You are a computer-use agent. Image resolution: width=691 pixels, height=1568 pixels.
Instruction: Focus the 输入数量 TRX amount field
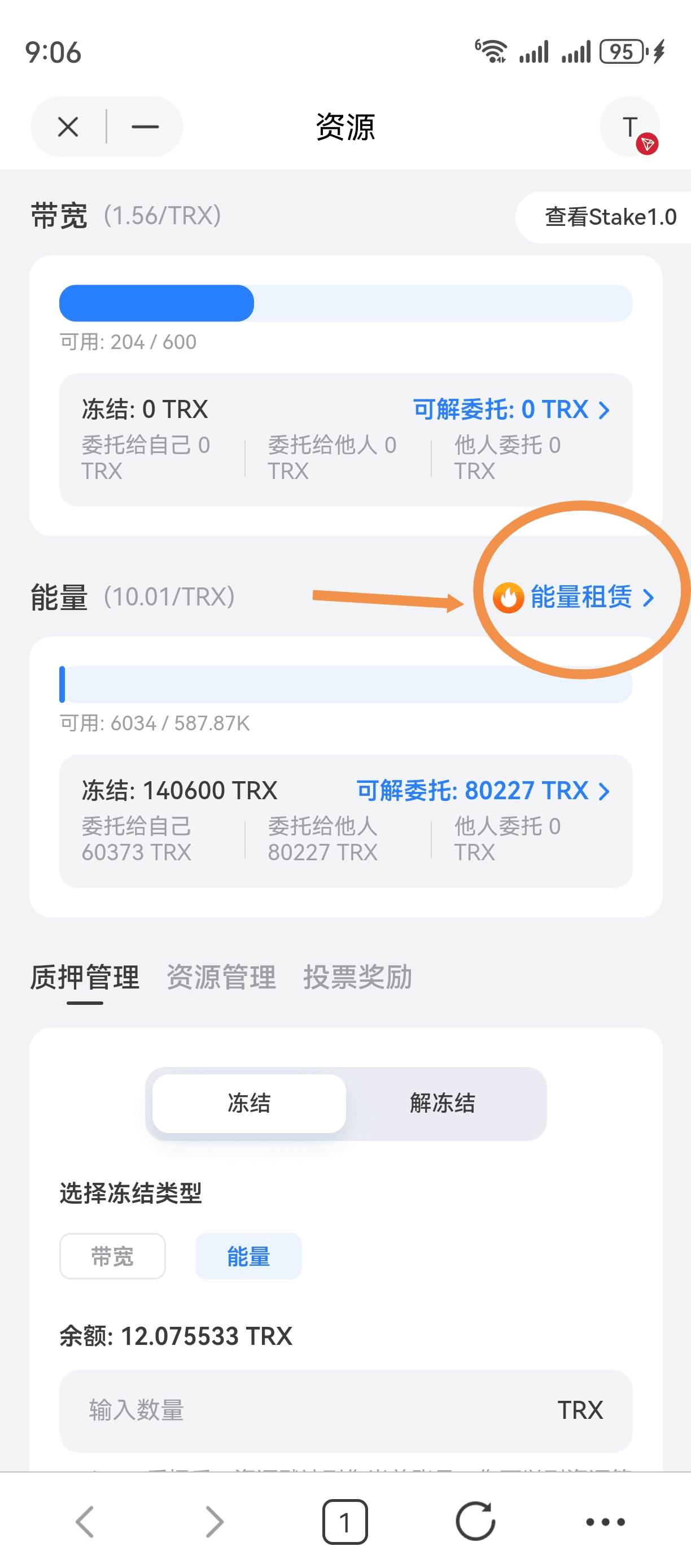point(345,1411)
